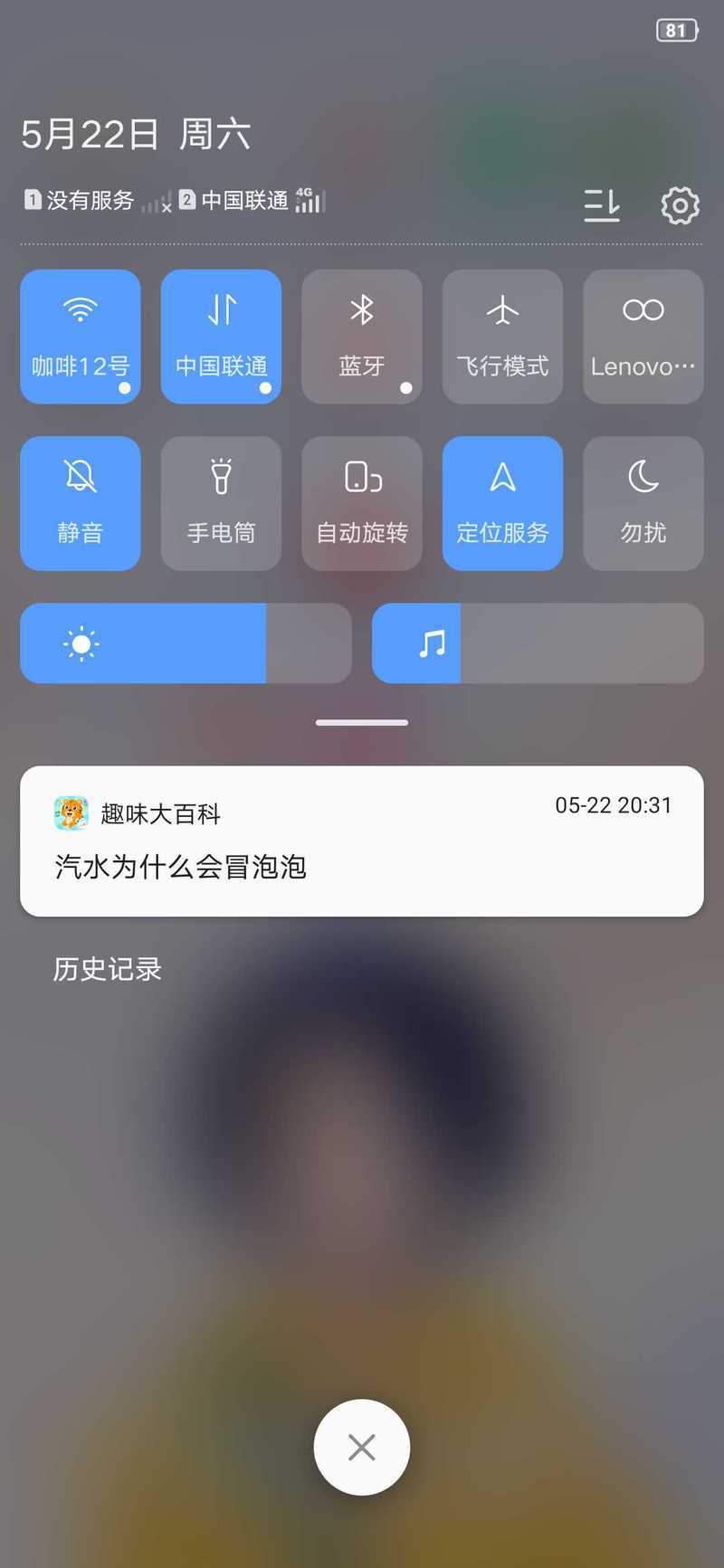Enable 飞行模式 airplane mode
724x1568 pixels.
502,337
